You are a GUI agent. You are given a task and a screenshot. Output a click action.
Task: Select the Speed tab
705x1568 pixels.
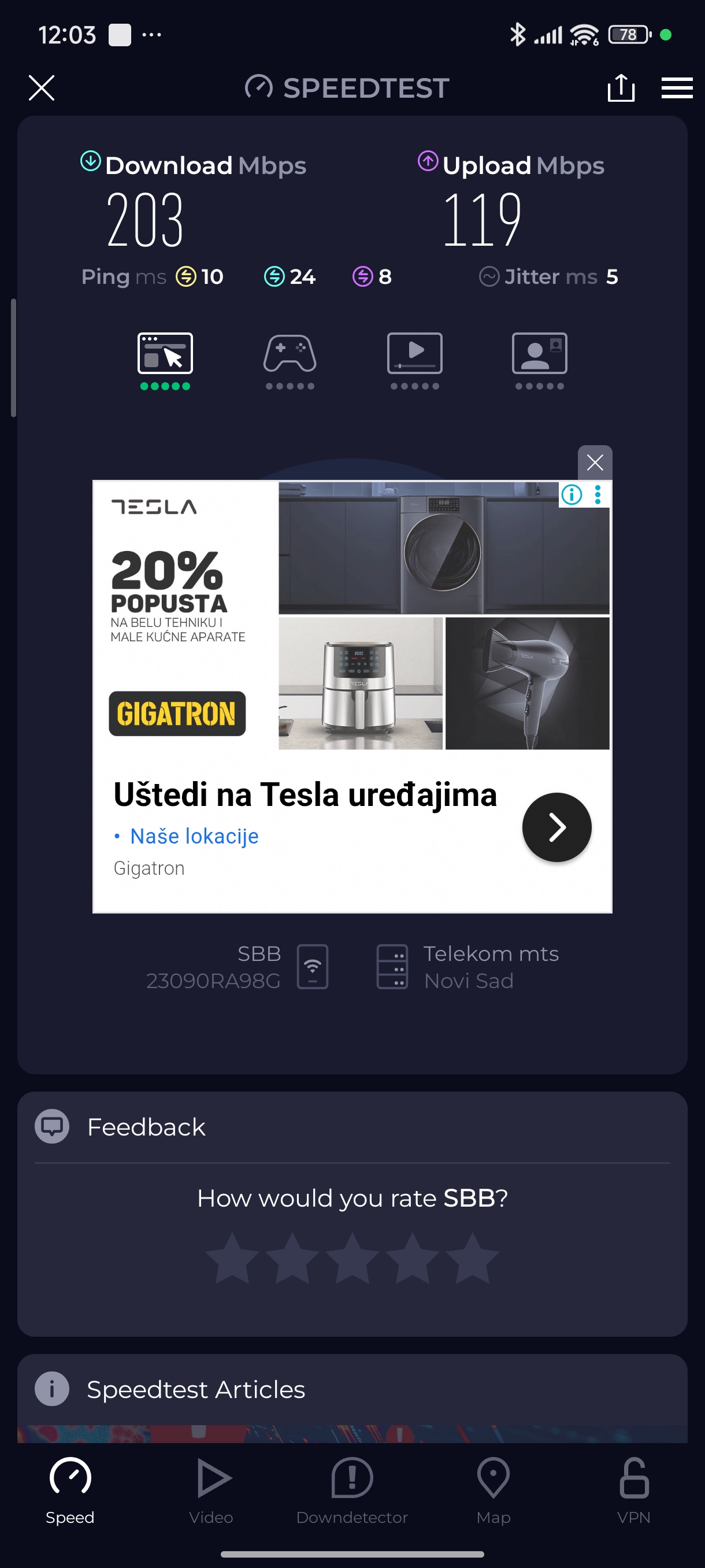(x=70, y=1489)
